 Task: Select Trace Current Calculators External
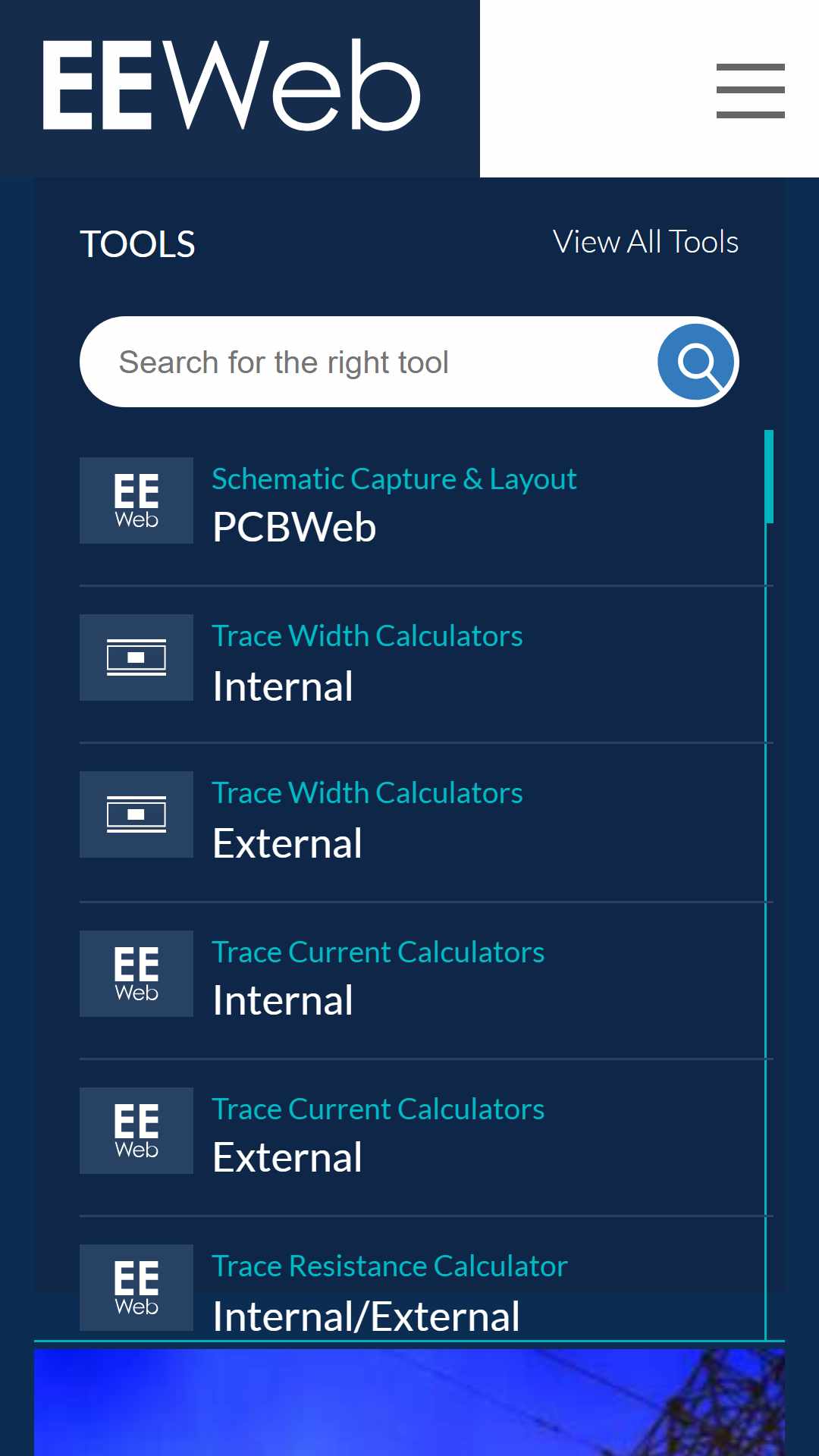point(422,1135)
